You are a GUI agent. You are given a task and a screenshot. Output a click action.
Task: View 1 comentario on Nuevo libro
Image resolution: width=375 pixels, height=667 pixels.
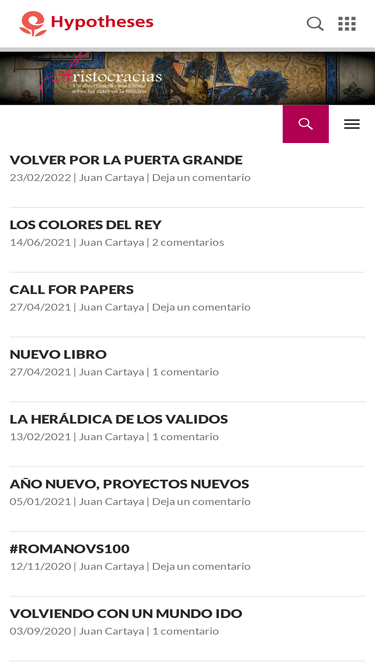click(185, 372)
